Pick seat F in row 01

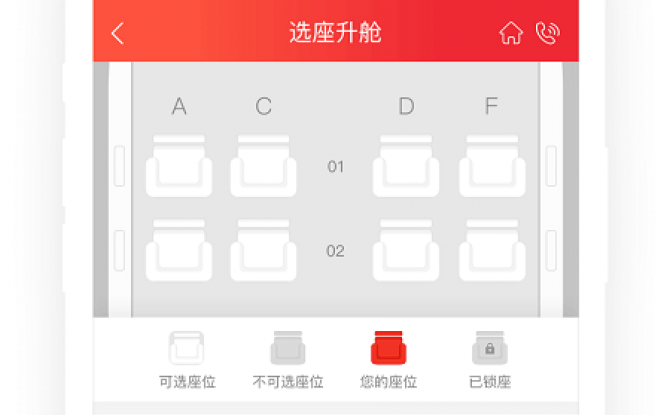[492, 167]
